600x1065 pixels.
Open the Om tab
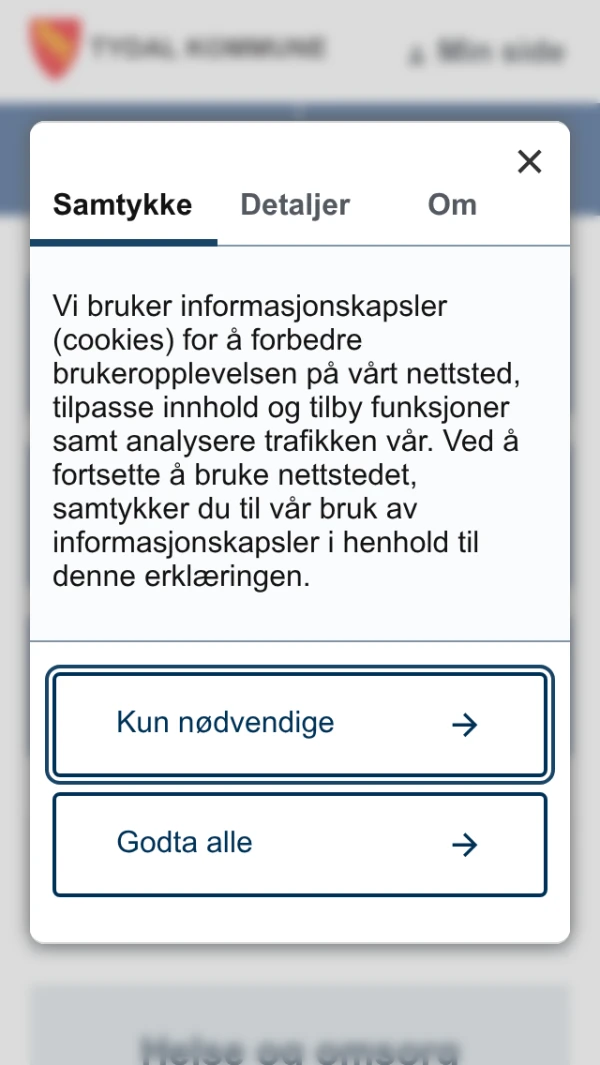[x=452, y=205]
